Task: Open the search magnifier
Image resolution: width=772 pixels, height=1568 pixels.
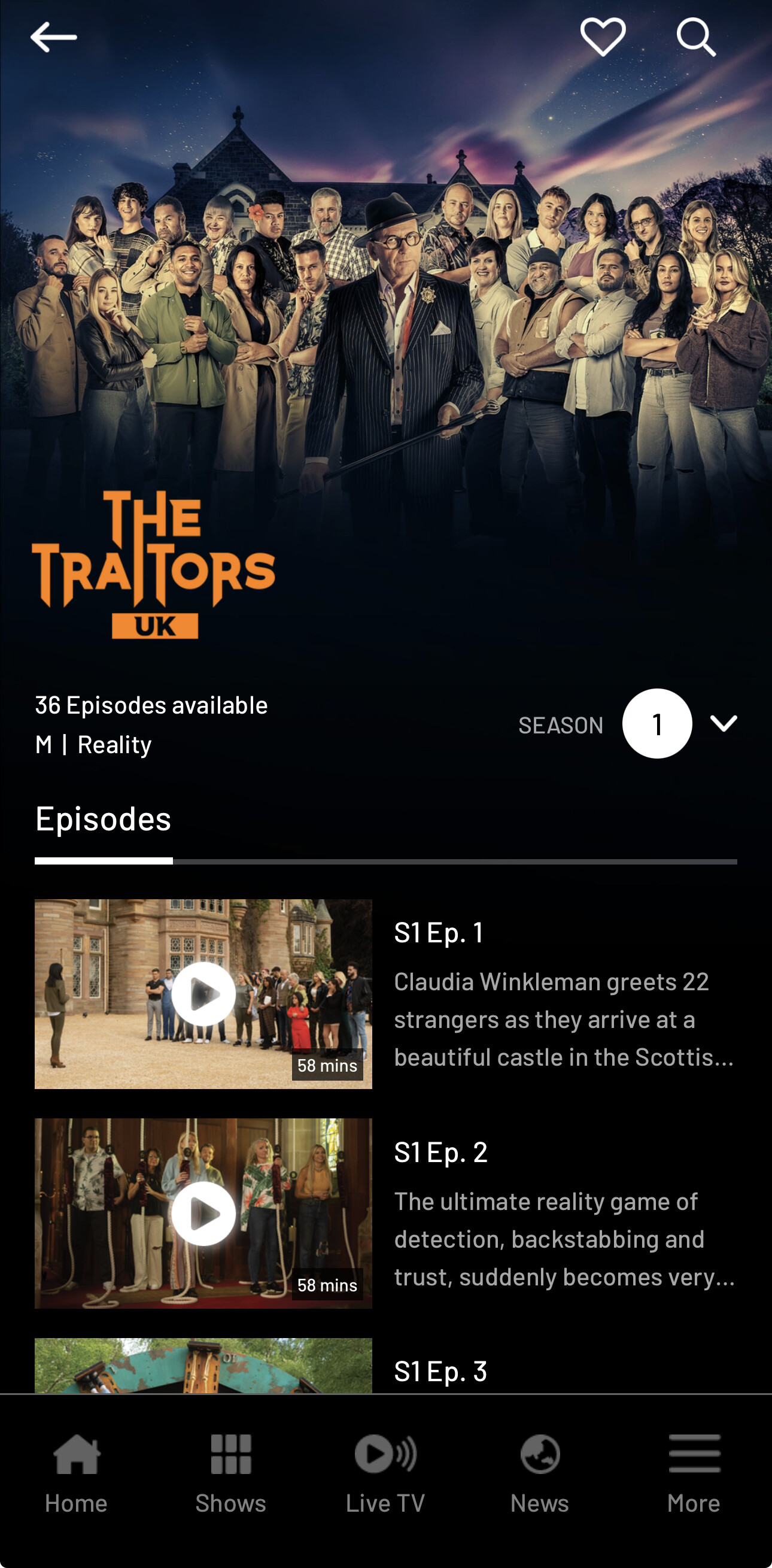Action: [x=695, y=37]
